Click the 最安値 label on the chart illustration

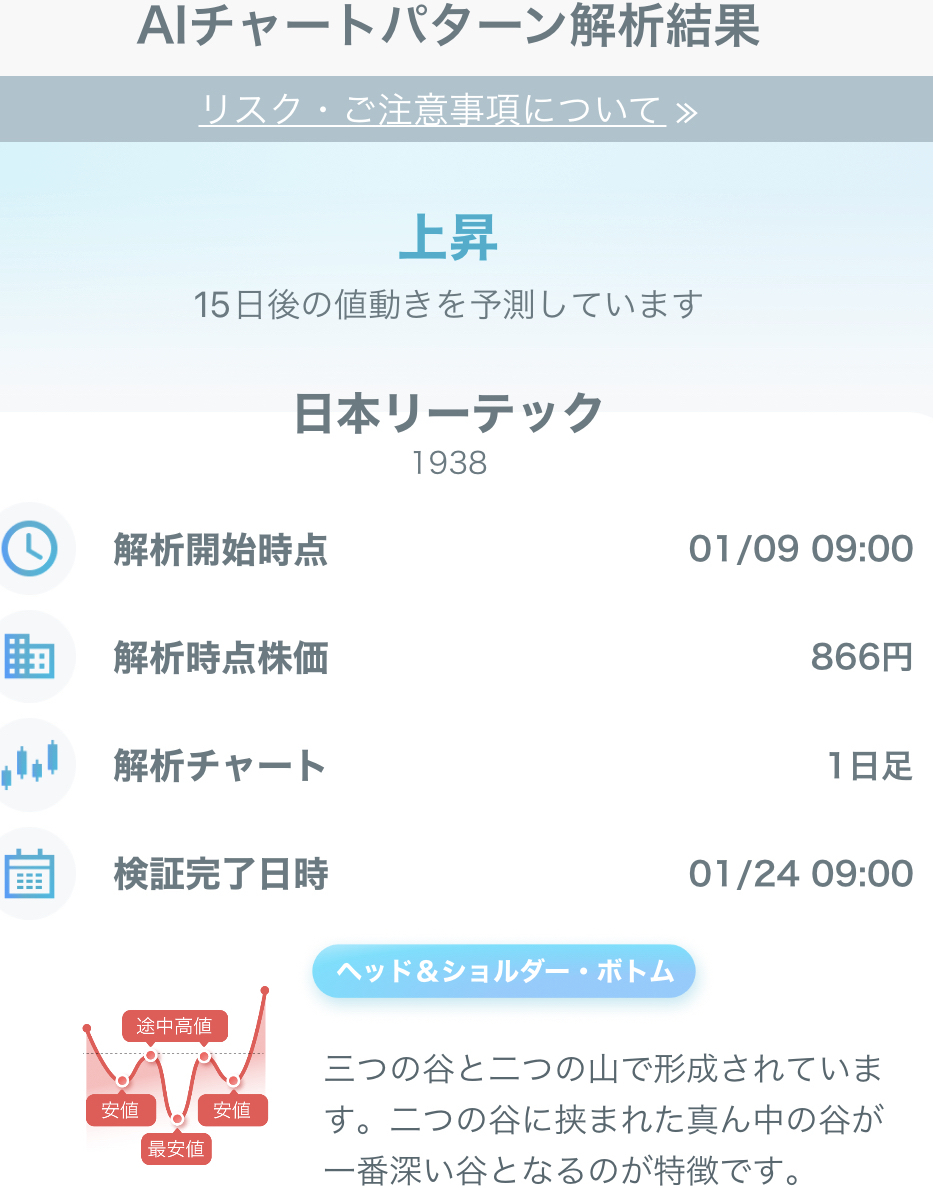point(177,1150)
